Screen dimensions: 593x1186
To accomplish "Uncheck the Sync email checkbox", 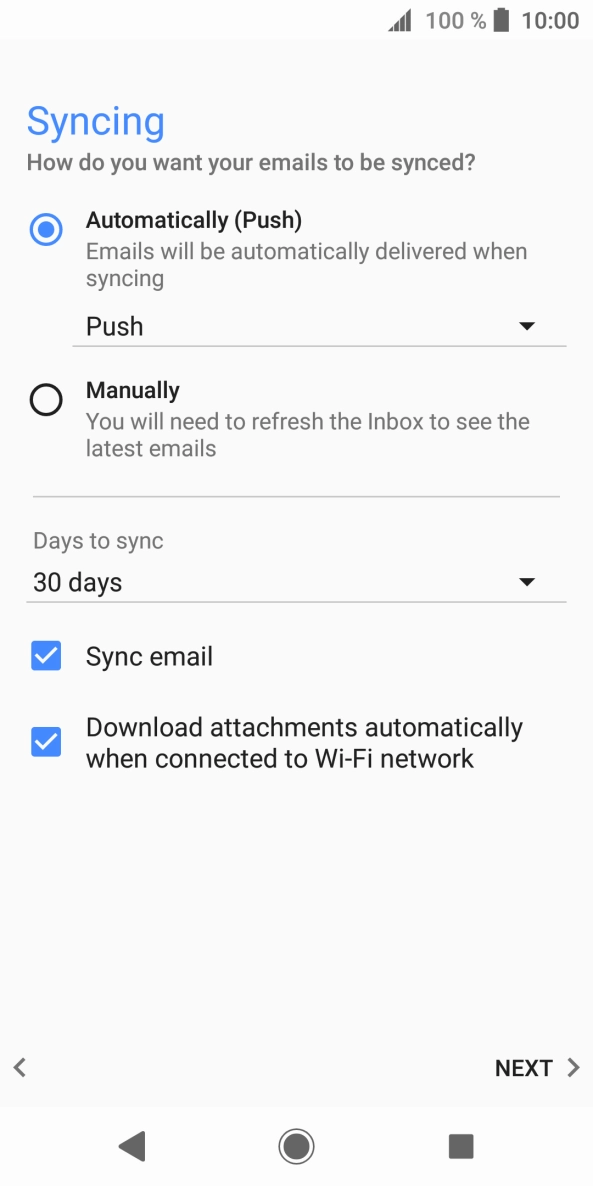I will [46, 656].
